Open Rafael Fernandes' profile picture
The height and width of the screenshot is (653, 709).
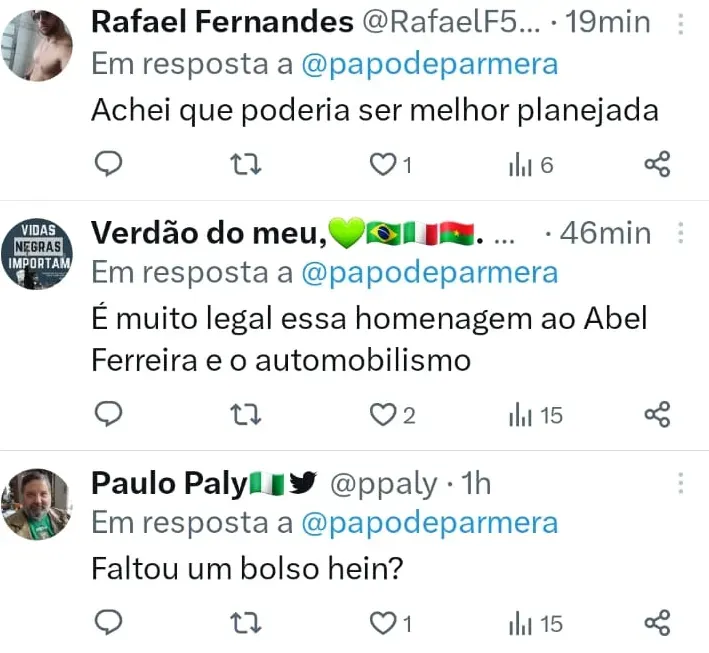pos(36,43)
